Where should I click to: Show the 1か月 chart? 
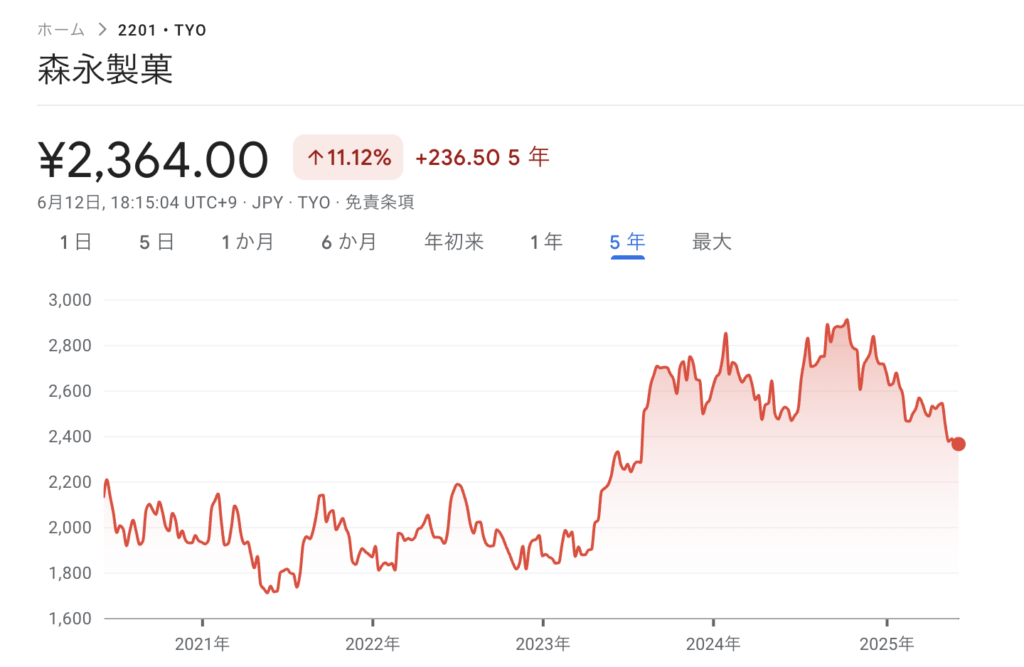(x=247, y=242)
